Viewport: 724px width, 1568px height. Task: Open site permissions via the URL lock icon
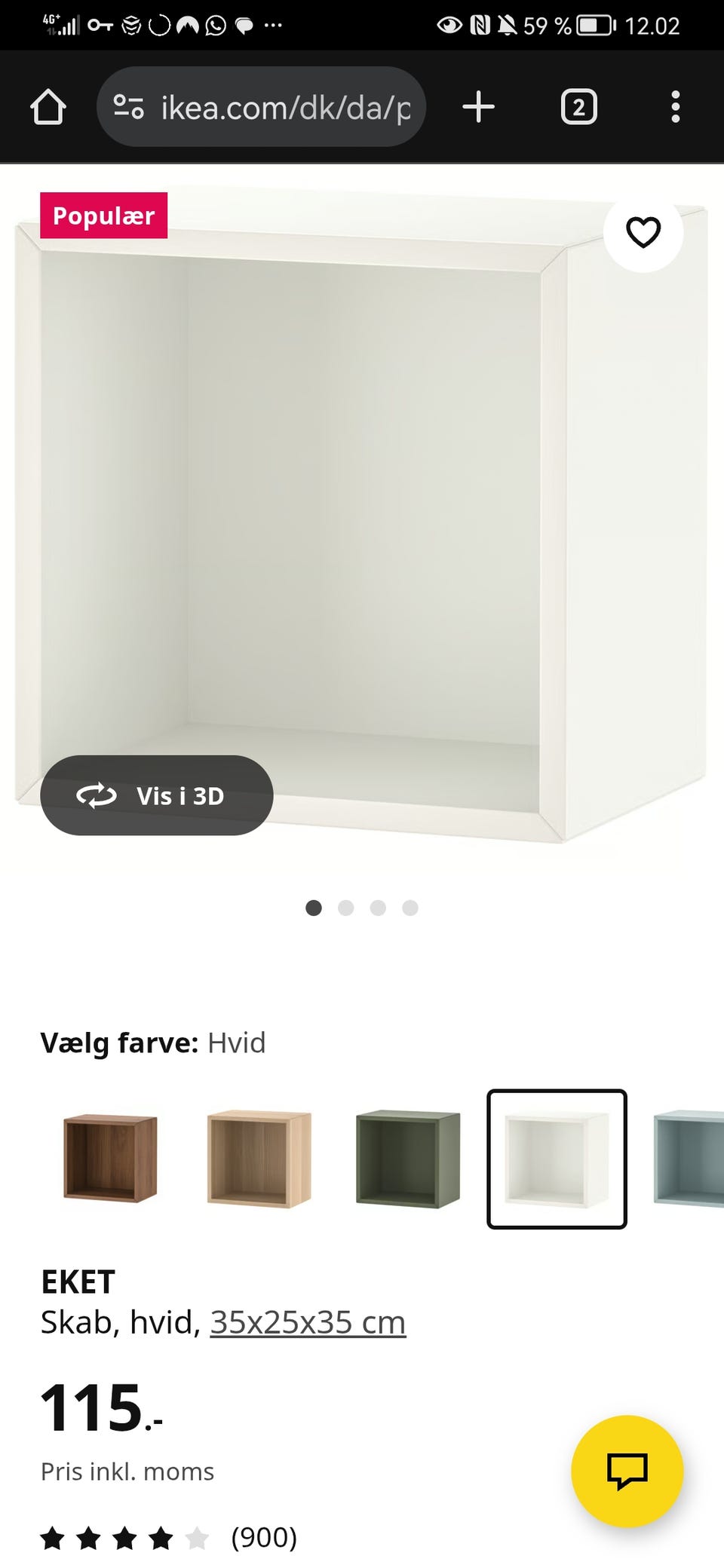[x=128, y=106]
